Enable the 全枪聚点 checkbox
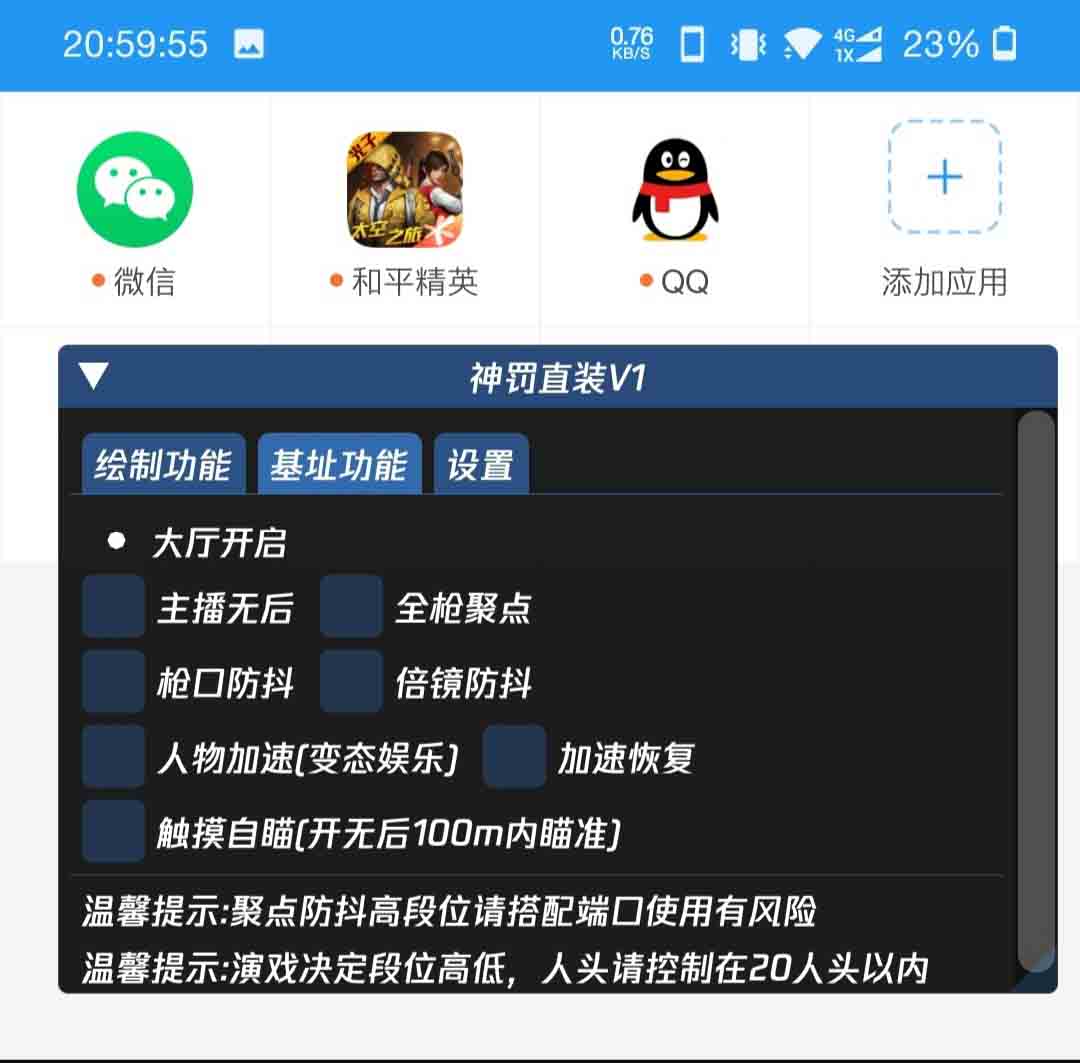The width and height of the screenshot is (1080, 1063). coord(351,606)
